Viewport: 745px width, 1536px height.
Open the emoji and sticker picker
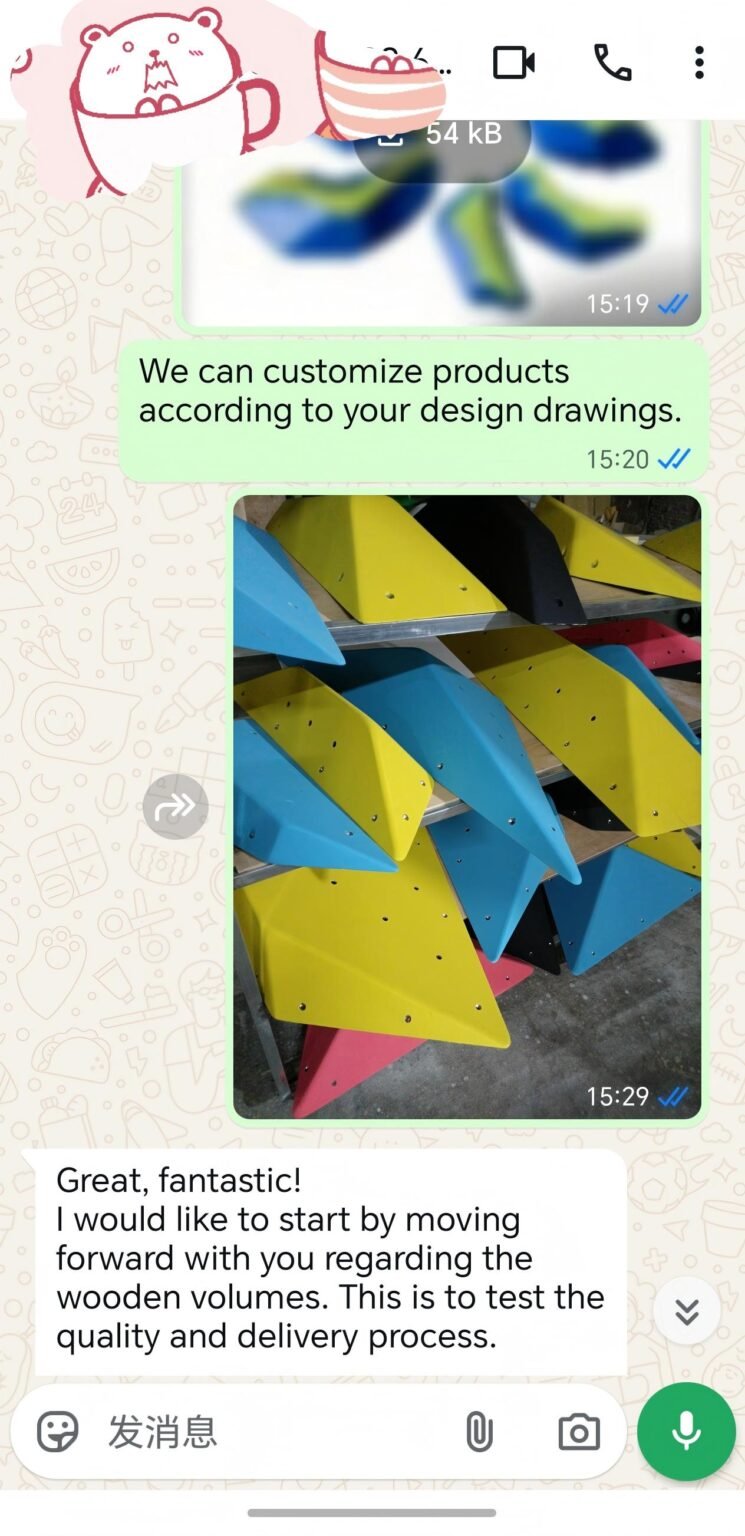(x=58, y=1432)
